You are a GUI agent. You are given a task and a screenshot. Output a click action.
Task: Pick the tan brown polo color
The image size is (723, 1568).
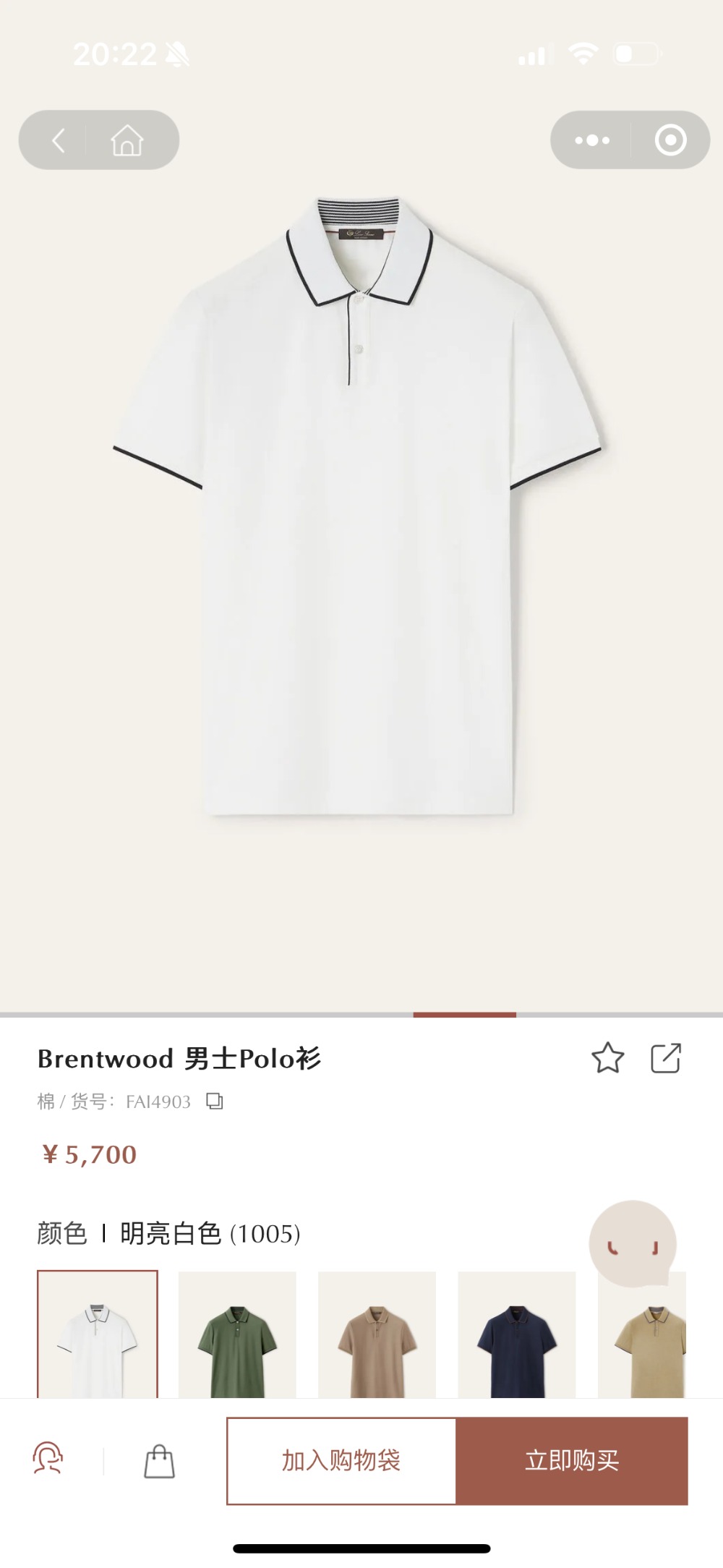[377, 1334]
